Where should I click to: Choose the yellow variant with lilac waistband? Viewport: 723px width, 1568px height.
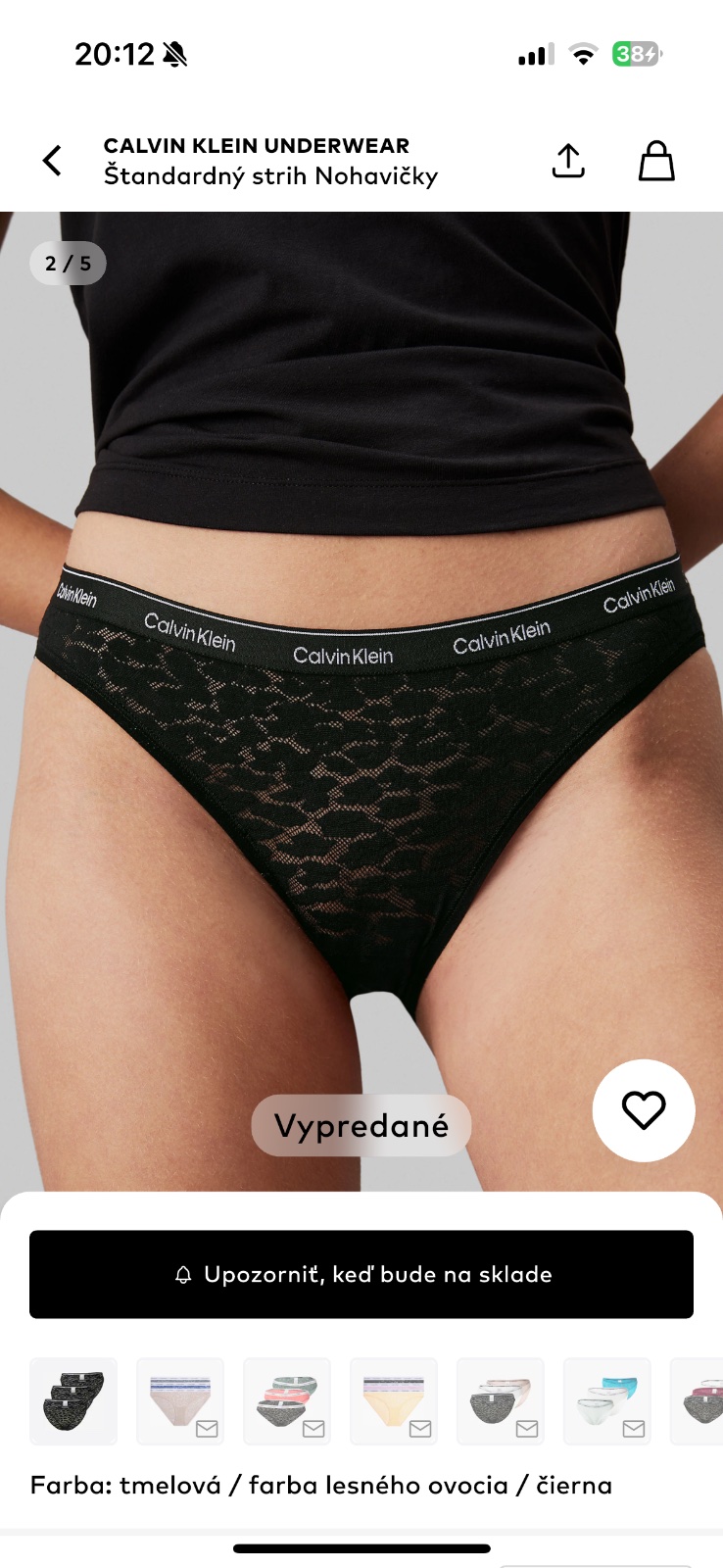394,1401
